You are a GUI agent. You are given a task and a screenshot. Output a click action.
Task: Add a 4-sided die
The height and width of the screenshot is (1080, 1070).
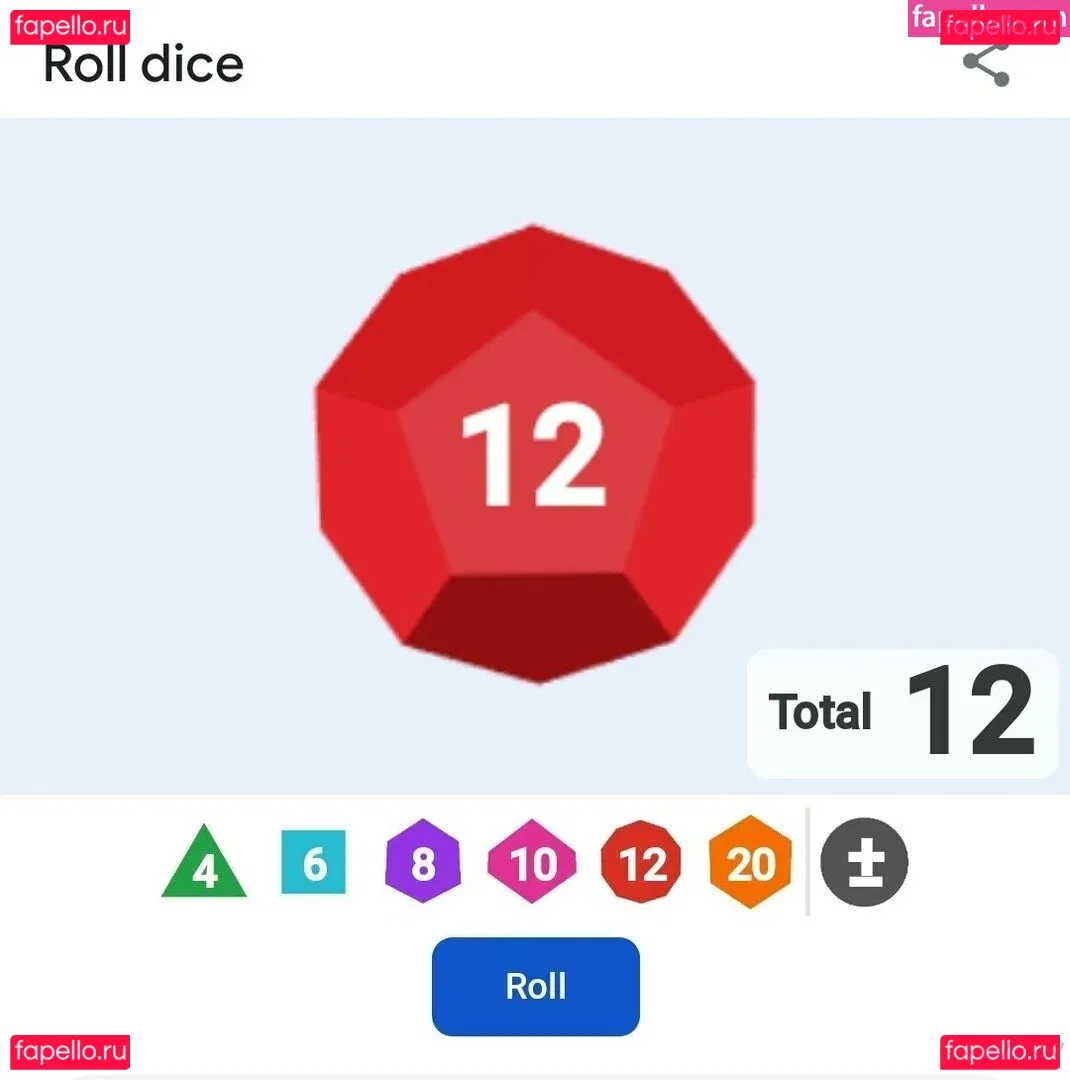tap(204, 865)
